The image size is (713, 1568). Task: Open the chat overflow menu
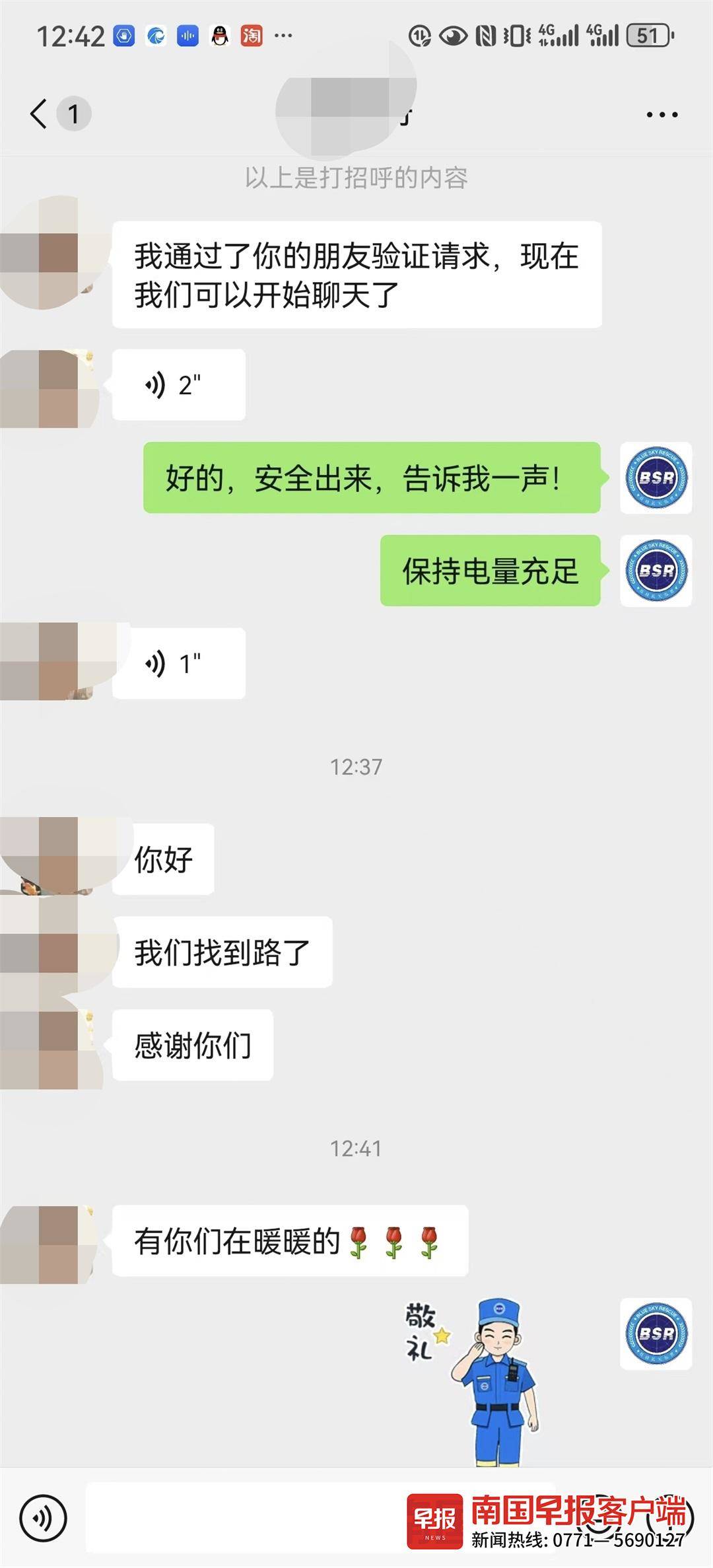[x=662, y=115]
